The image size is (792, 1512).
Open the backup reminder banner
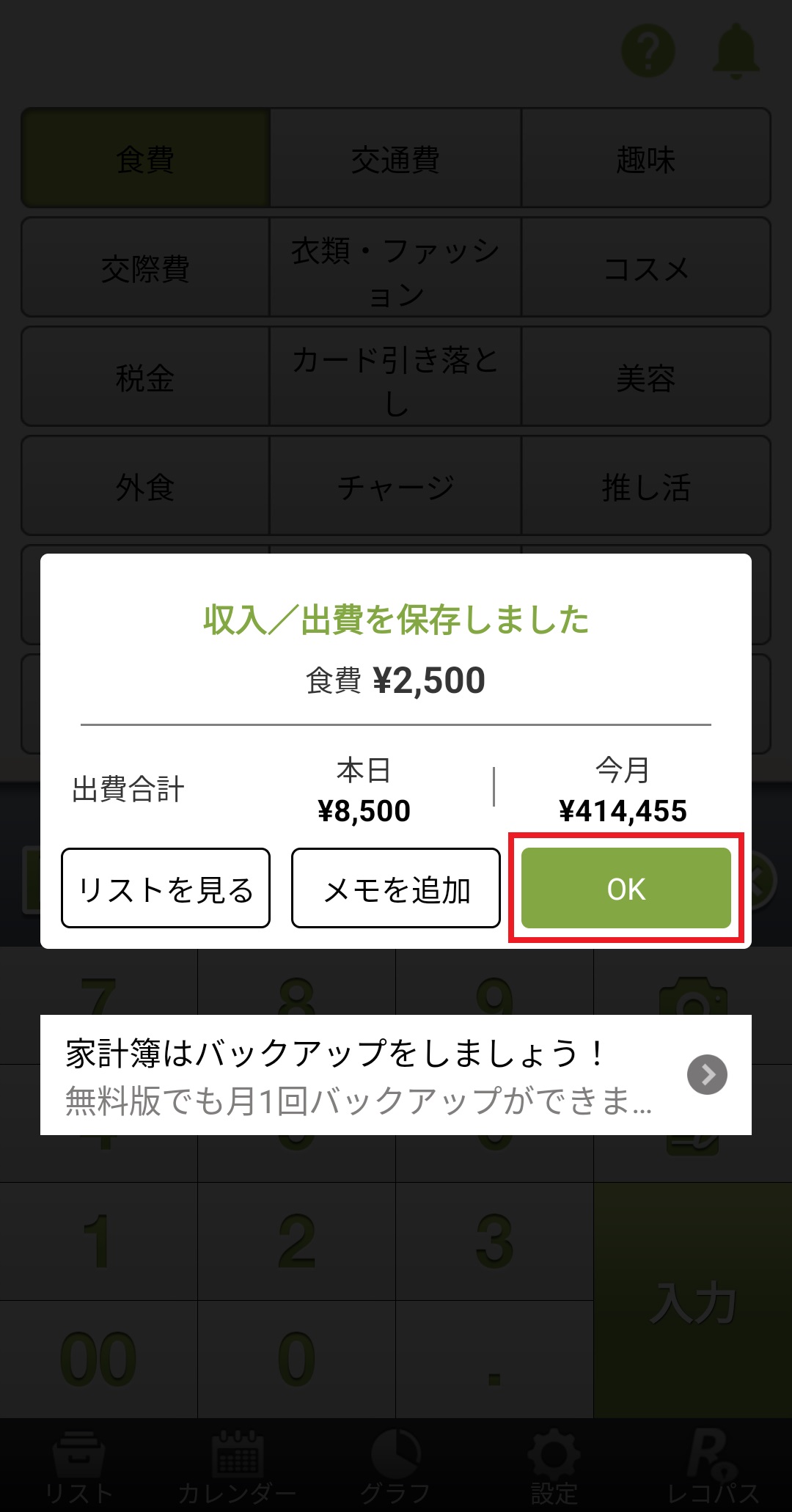coord(396,1075)
